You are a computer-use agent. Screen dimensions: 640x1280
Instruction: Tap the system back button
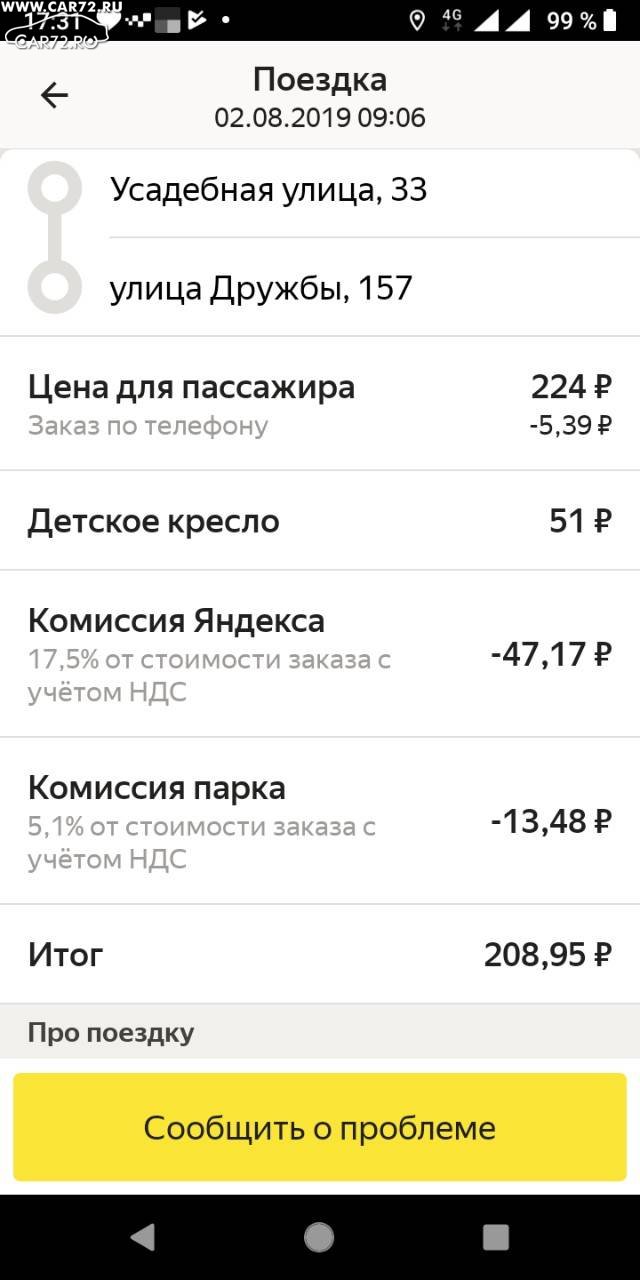[x=143, y=1237]
